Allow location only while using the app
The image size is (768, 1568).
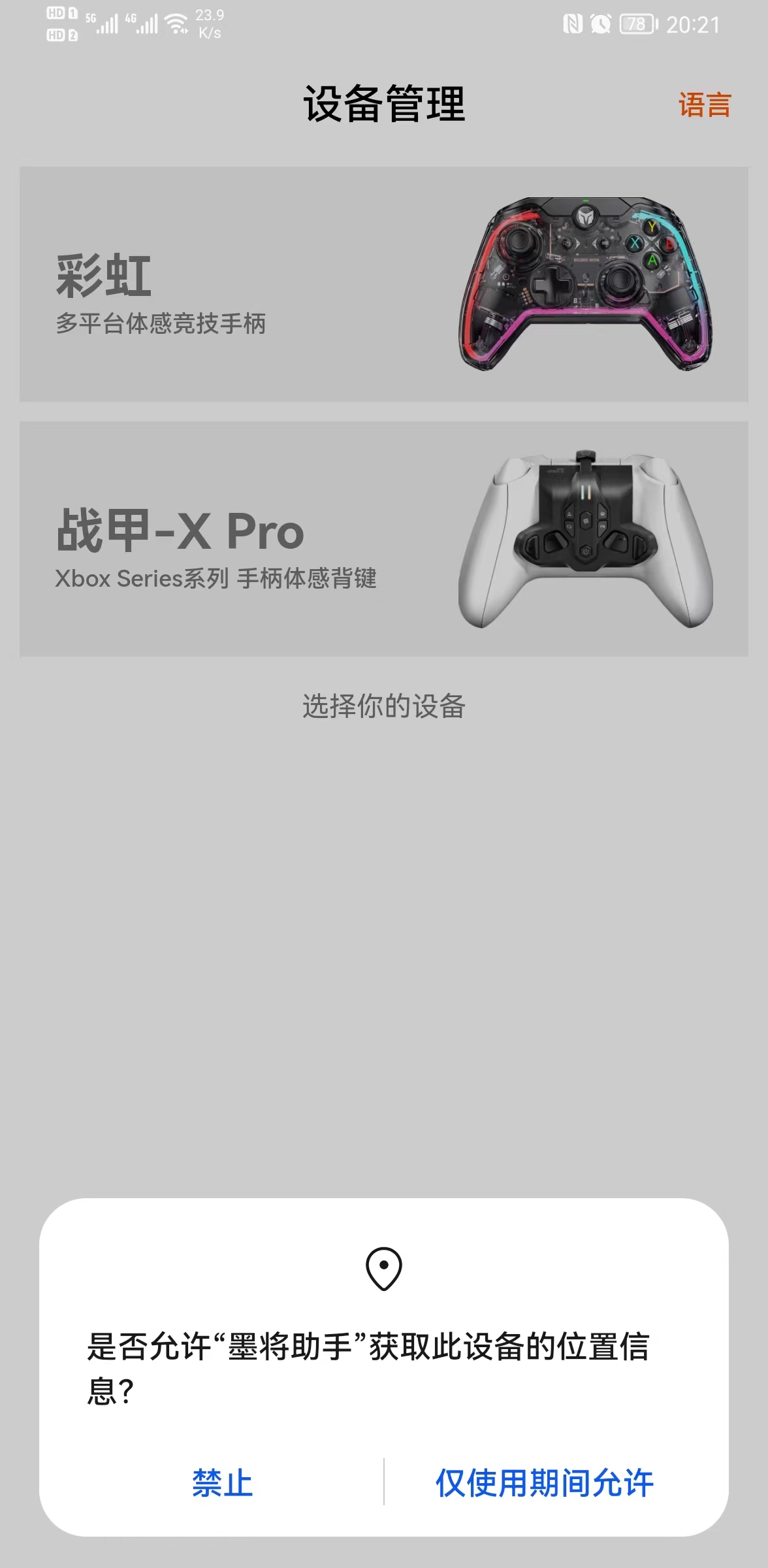click(x=544, y=1483)
